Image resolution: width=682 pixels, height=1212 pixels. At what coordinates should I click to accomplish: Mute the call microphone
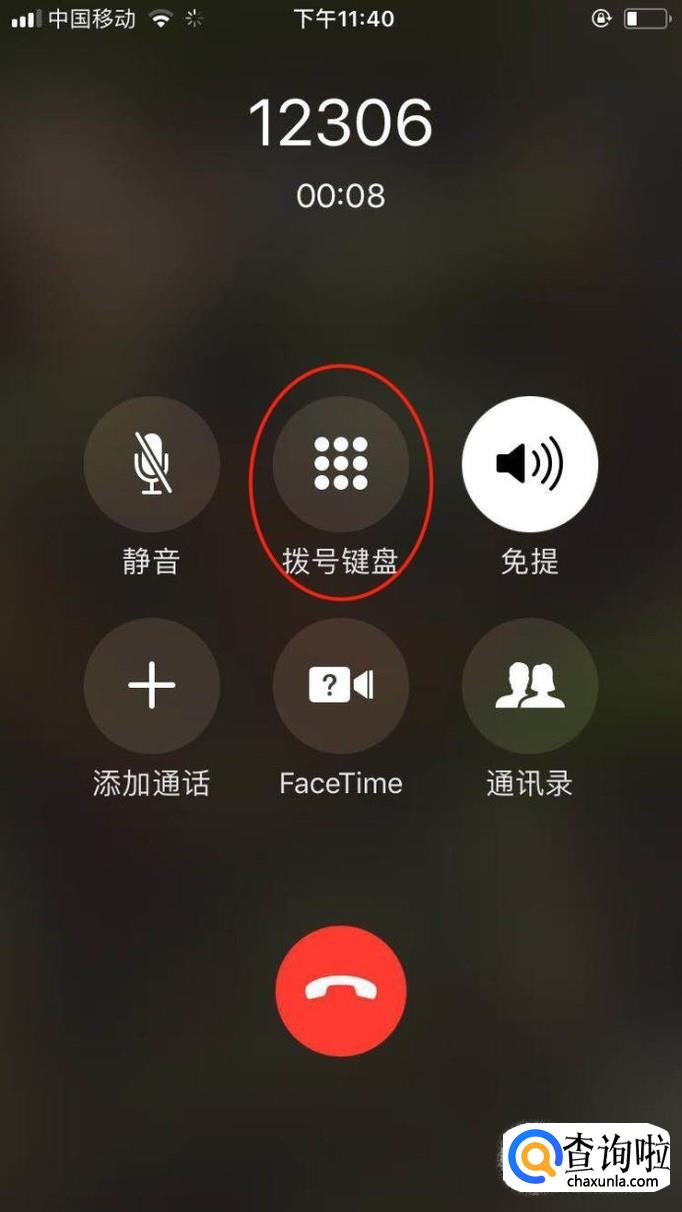[x=151, y=464]
